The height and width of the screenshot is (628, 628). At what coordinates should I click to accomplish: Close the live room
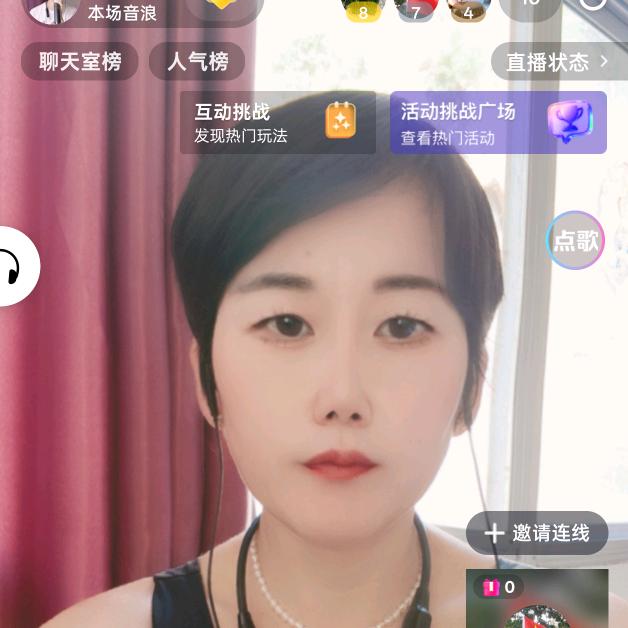(x=594, y=4)
